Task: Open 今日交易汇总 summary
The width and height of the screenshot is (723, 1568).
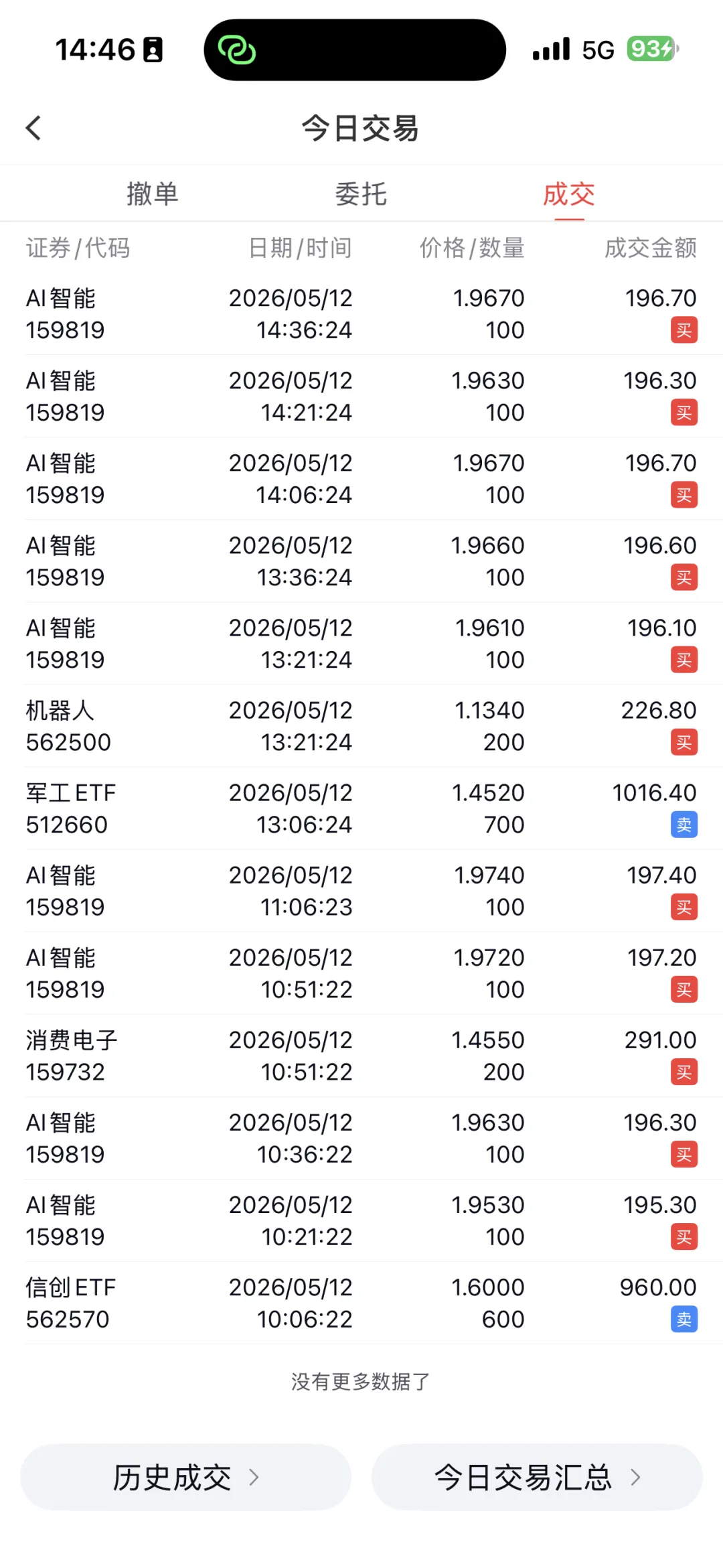Action: (537, 1477)
